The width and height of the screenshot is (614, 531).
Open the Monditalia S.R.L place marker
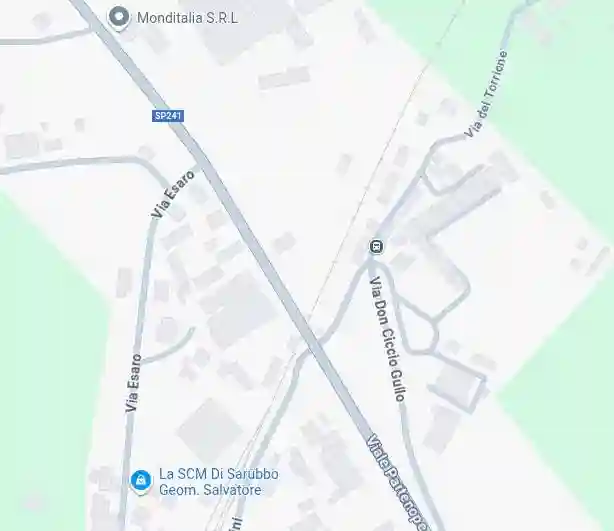pos(119,17)
